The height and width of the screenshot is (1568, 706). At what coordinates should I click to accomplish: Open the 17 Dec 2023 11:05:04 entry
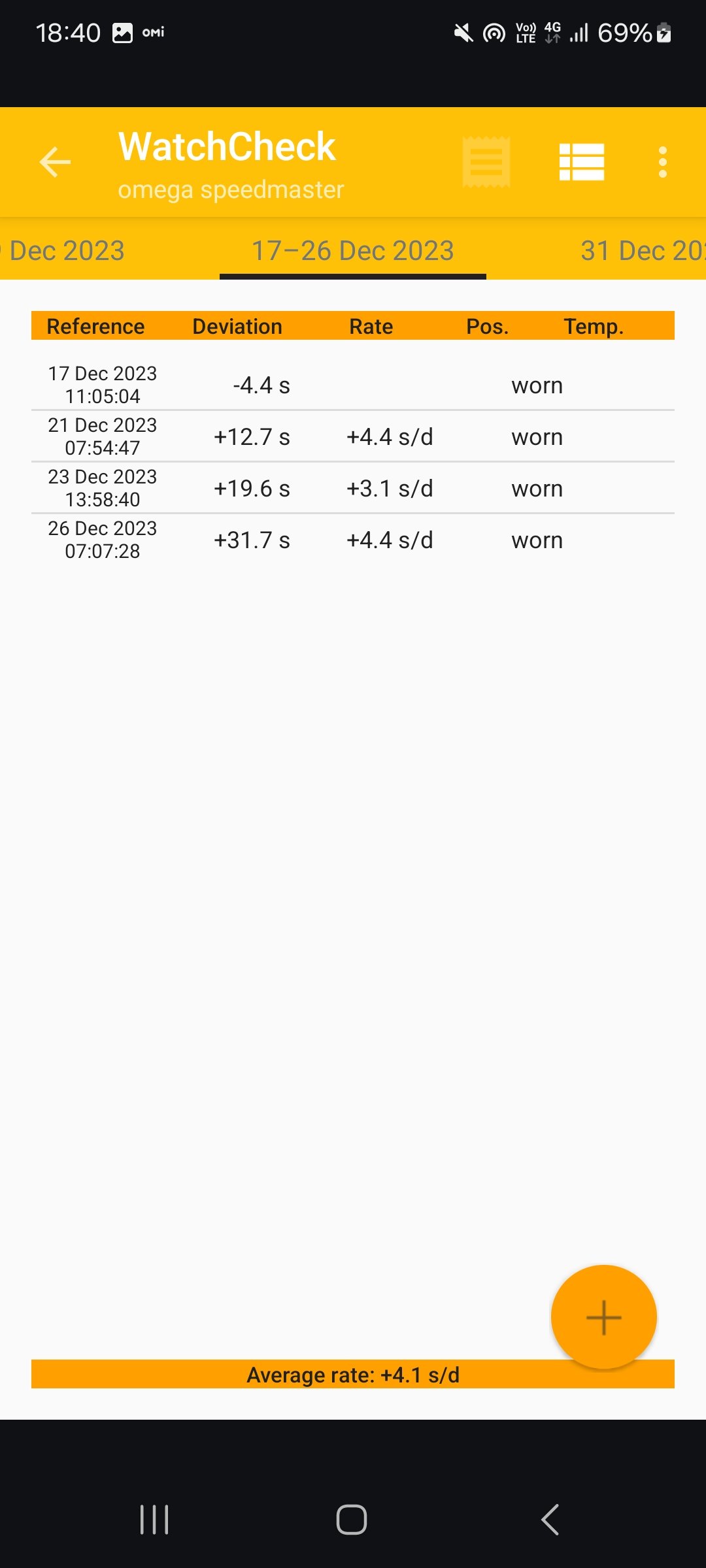click(x=353, y=385)
